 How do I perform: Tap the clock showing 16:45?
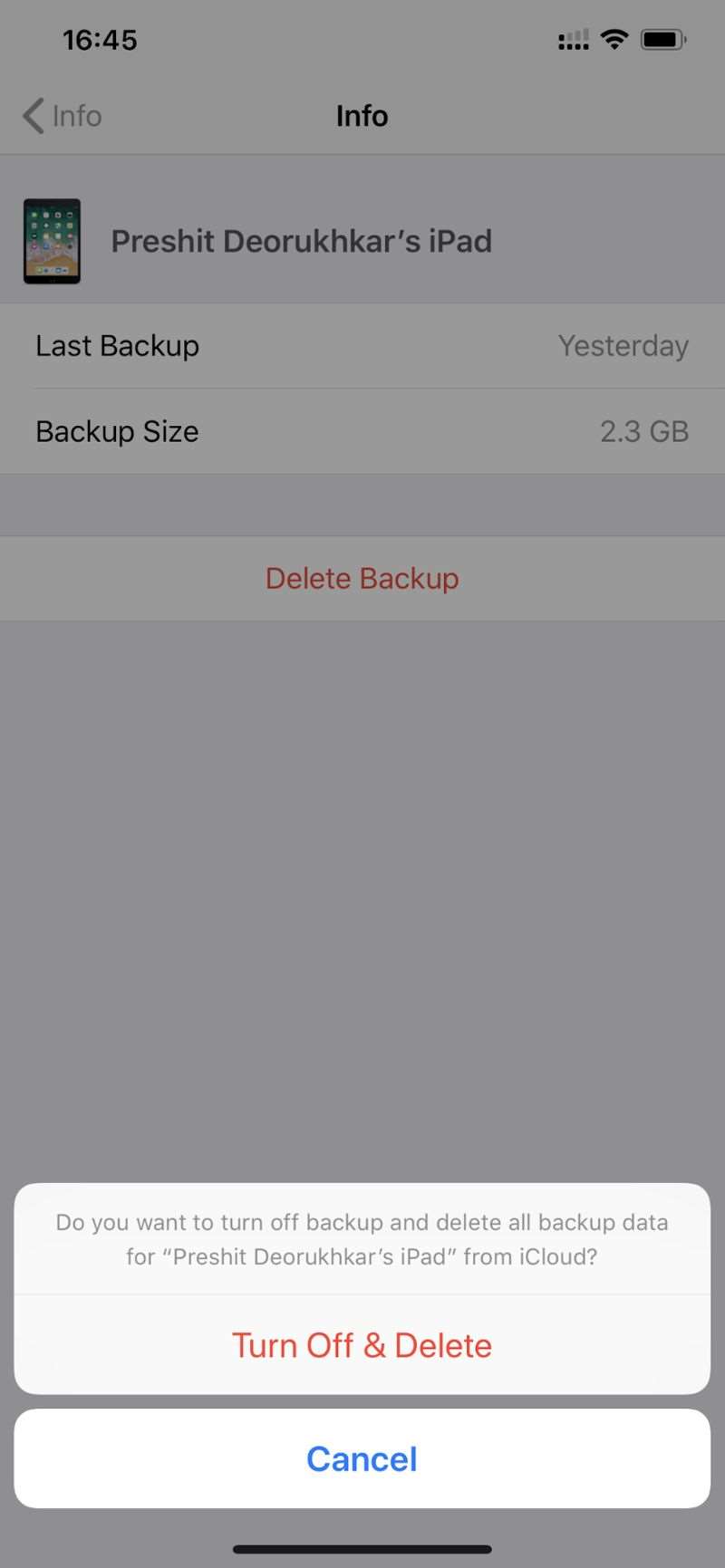pos(101,39)
